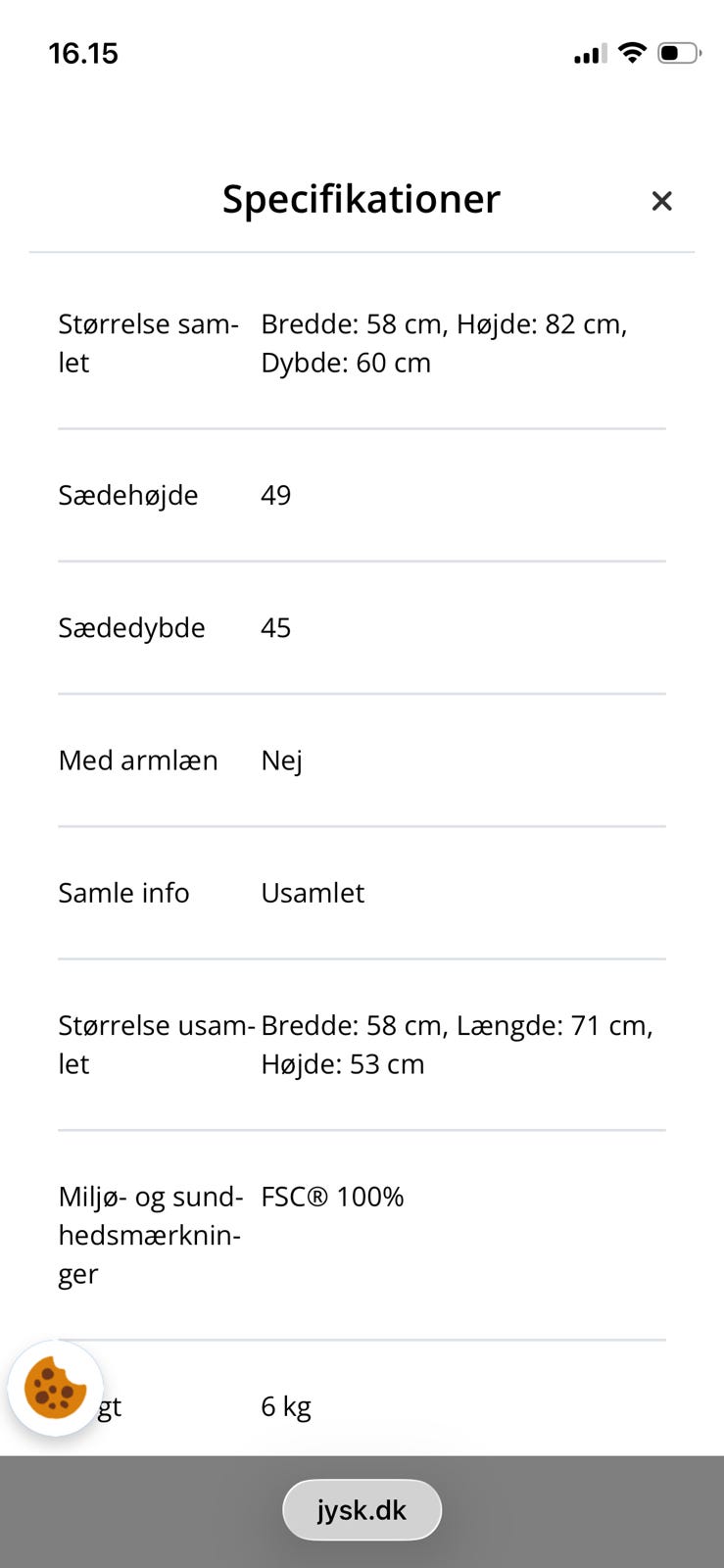Expand the Størrelse samlet row
Image resolution: width=724 pixels, height=1568 pixels.
pyautogui.click(x=362, y=343)
